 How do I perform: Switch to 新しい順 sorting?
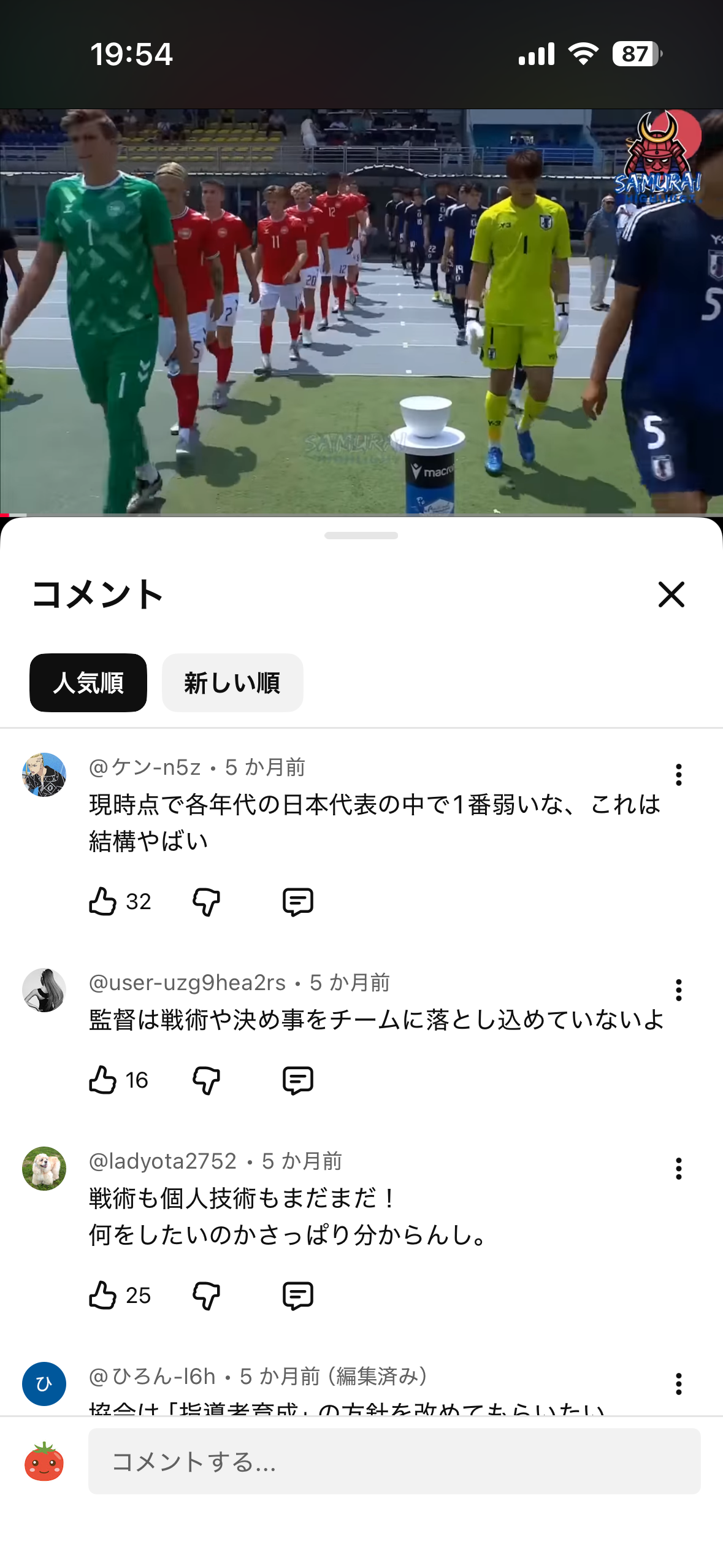tap(232, 683)
